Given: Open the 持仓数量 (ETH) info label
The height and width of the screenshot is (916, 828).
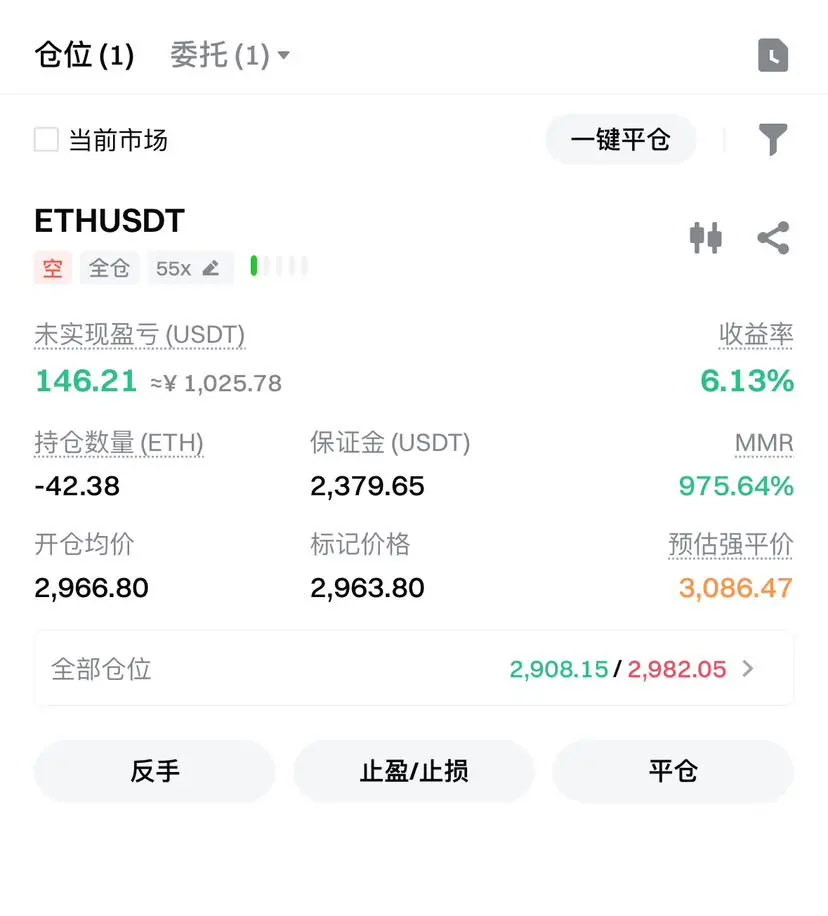Looking at the screenshot, I should tap(119, 443).
